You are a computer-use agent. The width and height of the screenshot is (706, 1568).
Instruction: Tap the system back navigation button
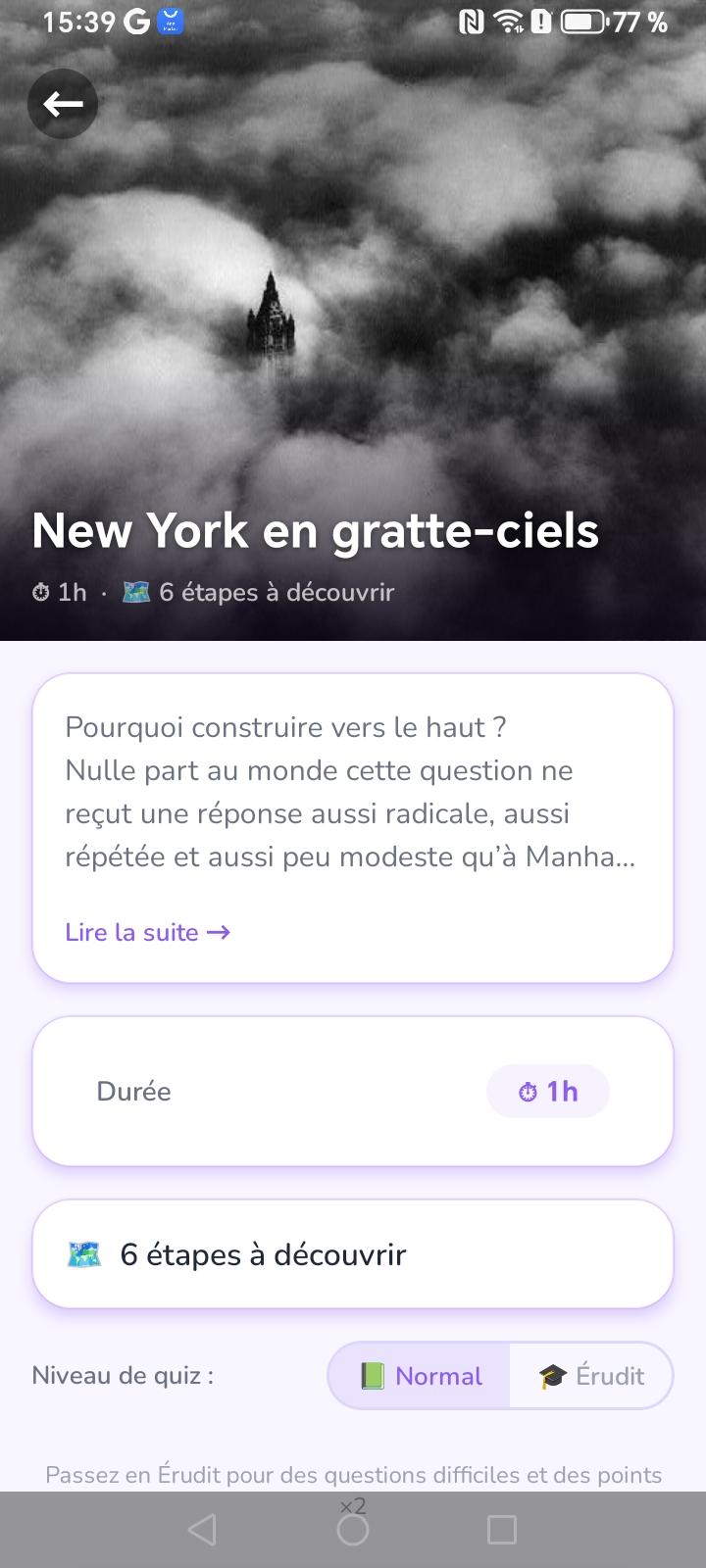pos(202,1530)
